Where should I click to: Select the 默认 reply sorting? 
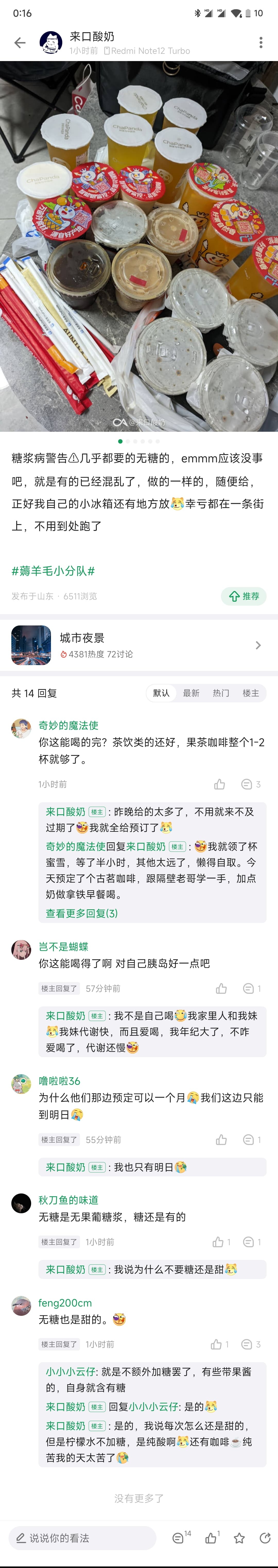click(x=161, y=693)
